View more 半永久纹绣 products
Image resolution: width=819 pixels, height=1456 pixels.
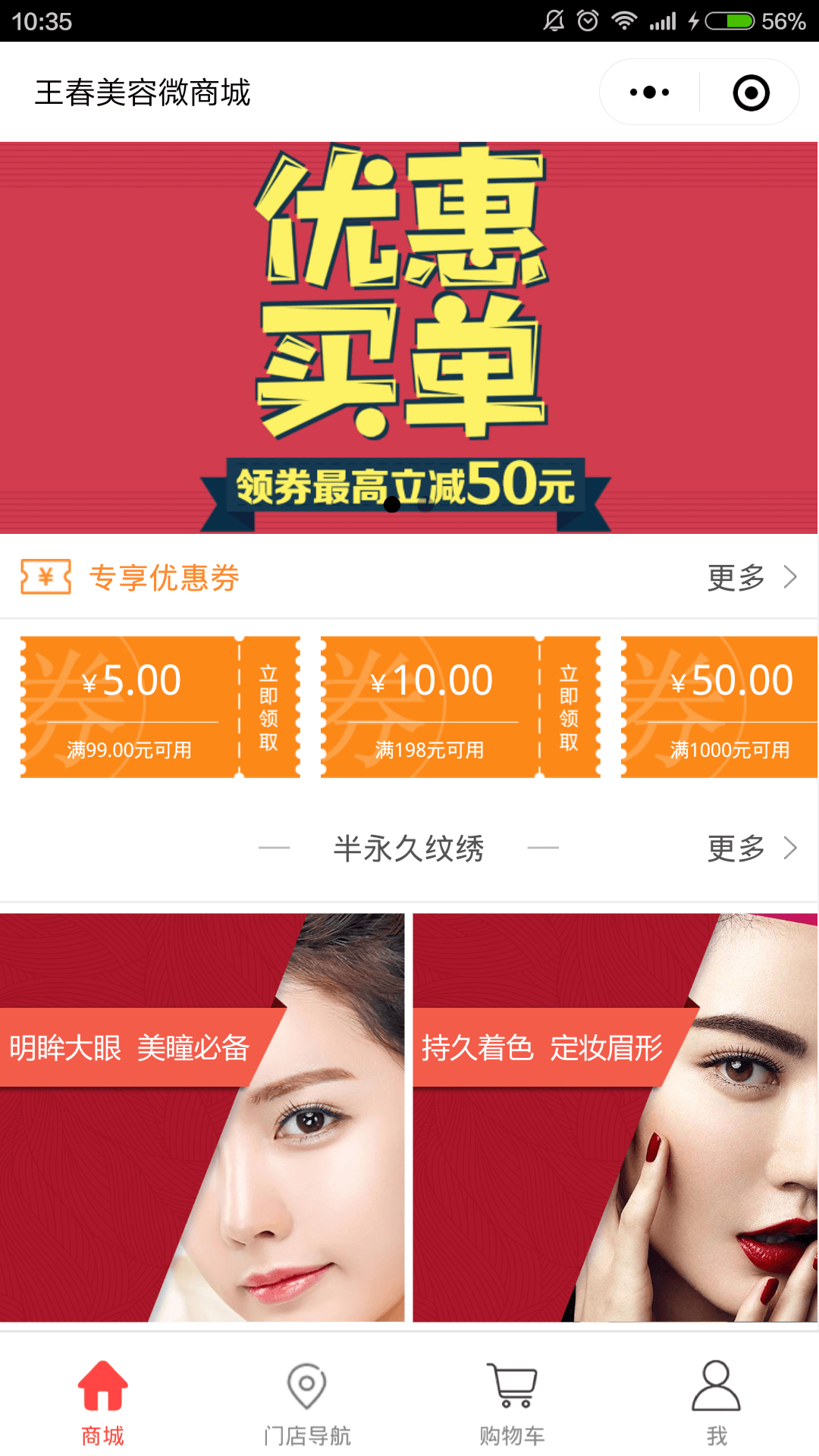point(751,848)
